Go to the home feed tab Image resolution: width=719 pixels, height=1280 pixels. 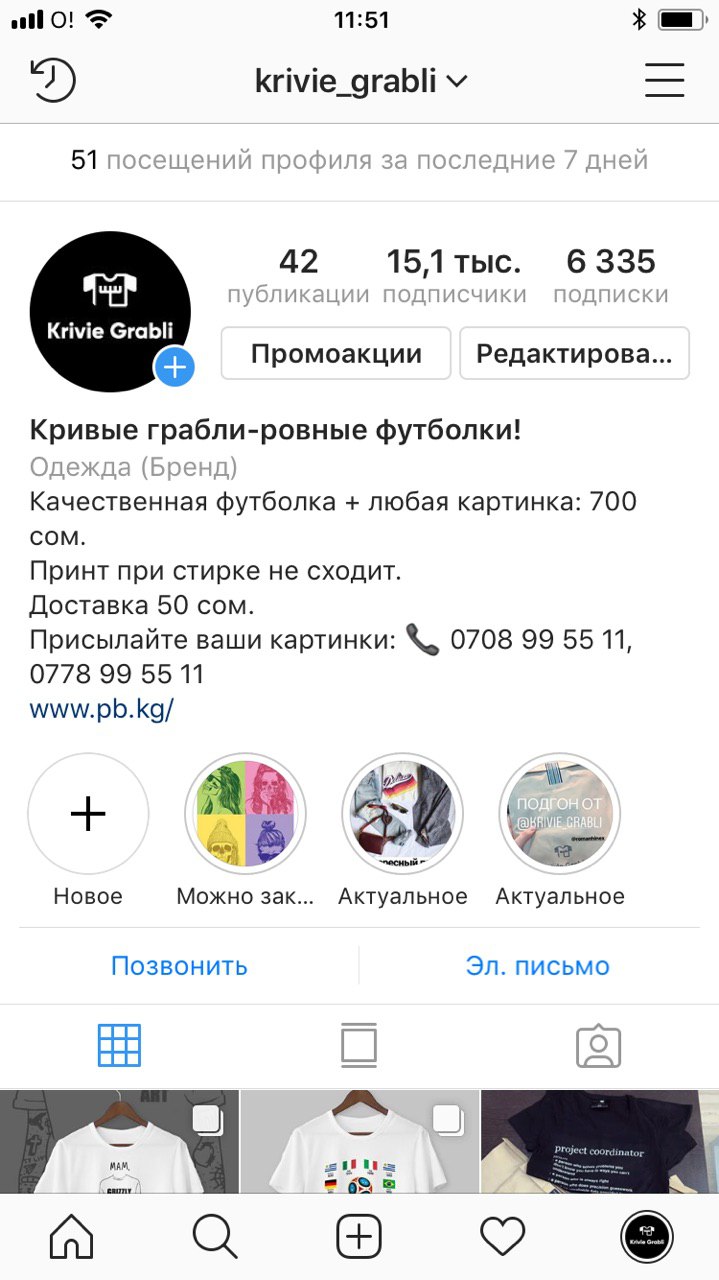71,1238
